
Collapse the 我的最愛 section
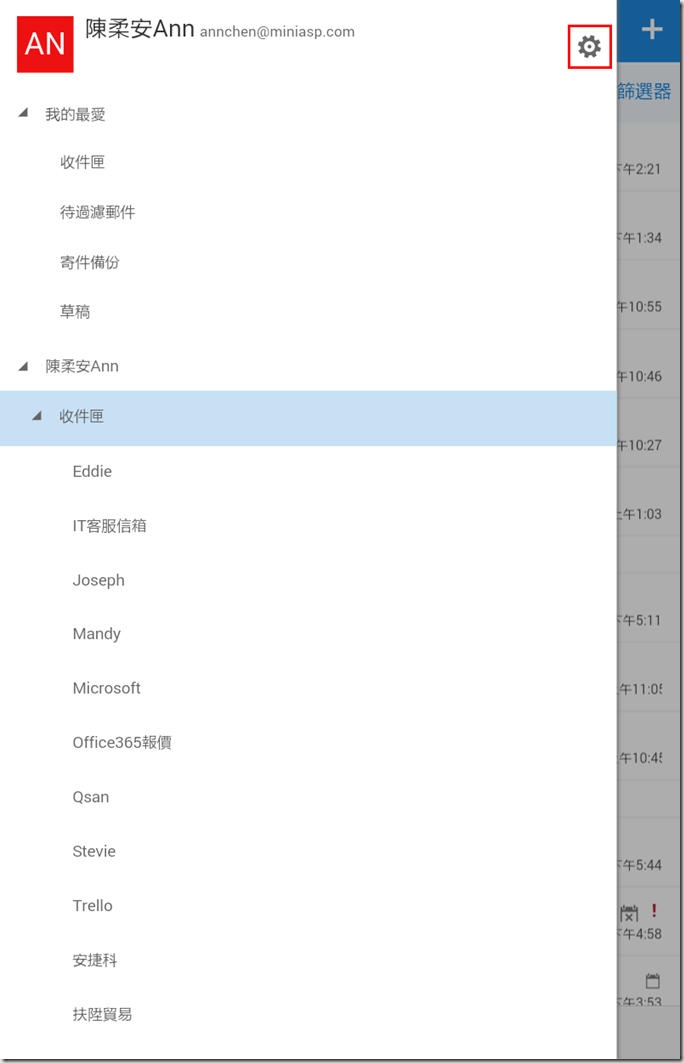point(23,114)
